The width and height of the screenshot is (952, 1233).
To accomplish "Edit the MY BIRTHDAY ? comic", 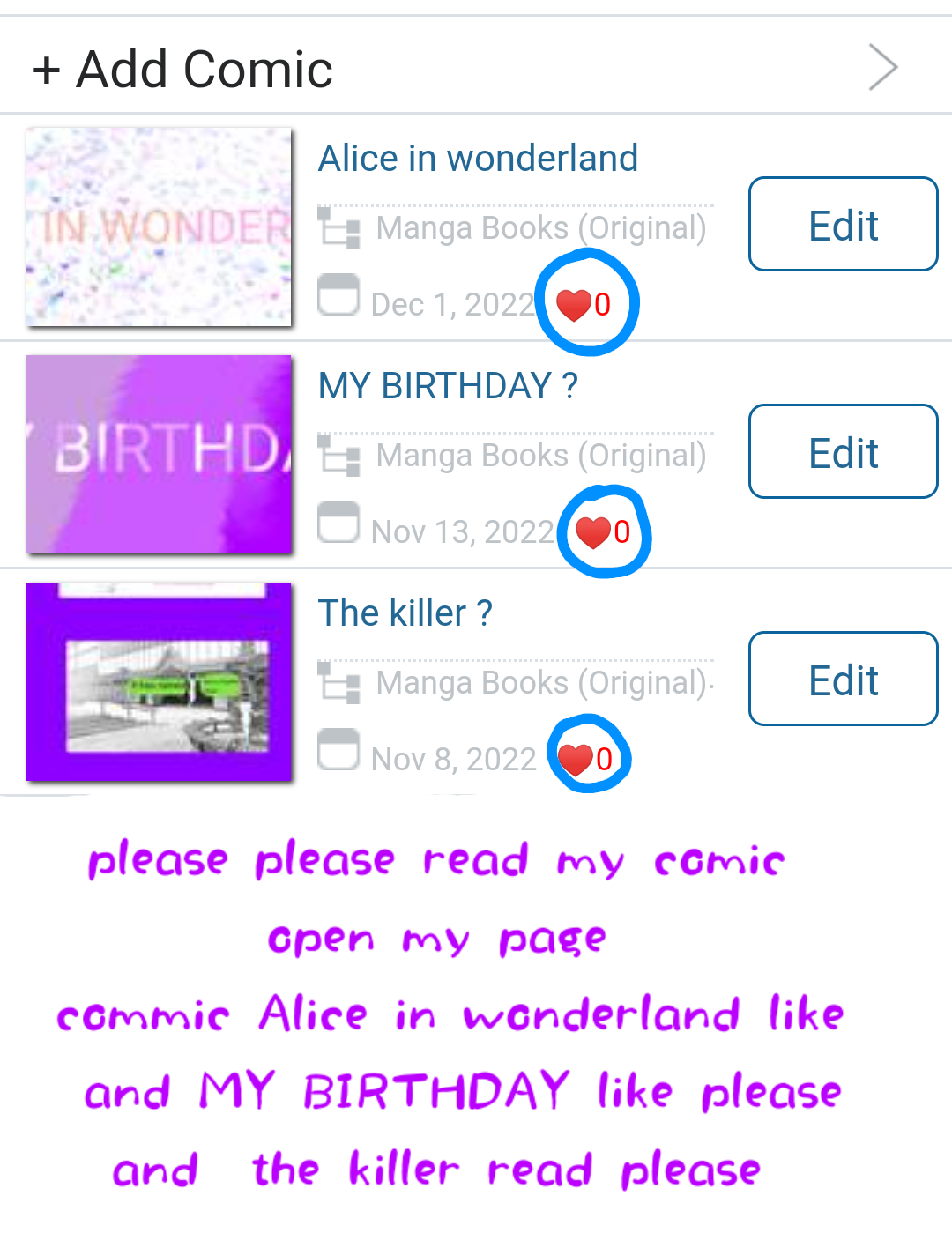I will (x=843, y=452).
